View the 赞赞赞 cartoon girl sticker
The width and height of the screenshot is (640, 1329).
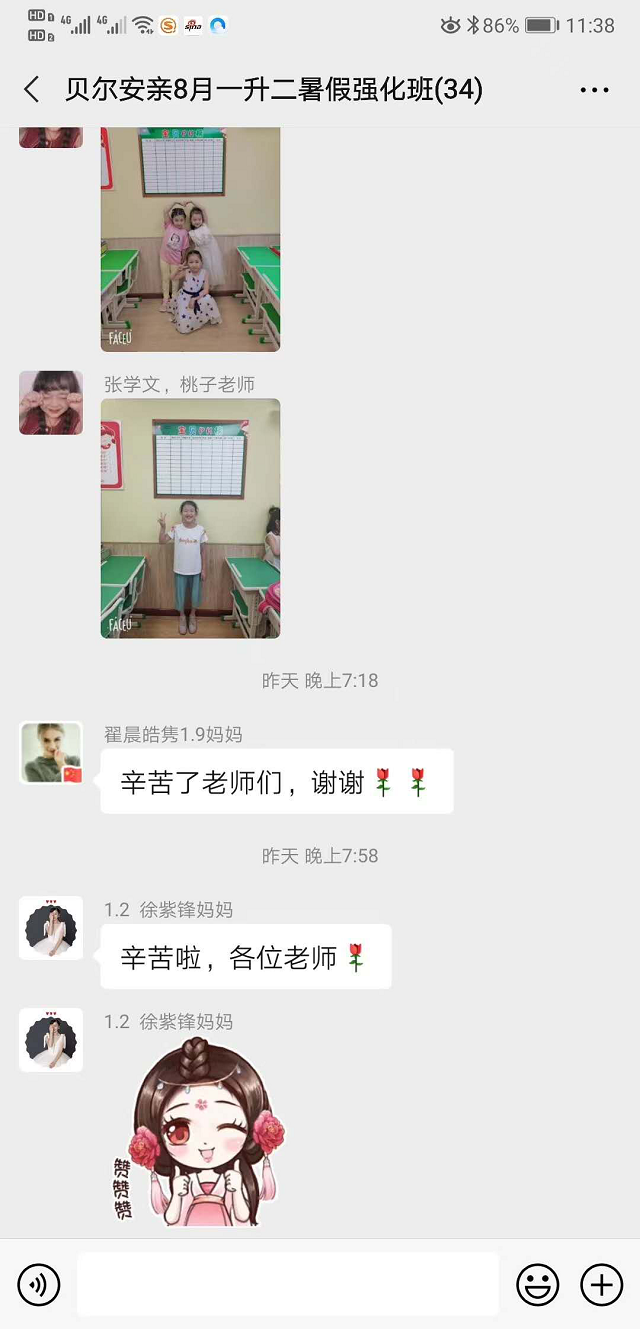(x=199, y=1130)
